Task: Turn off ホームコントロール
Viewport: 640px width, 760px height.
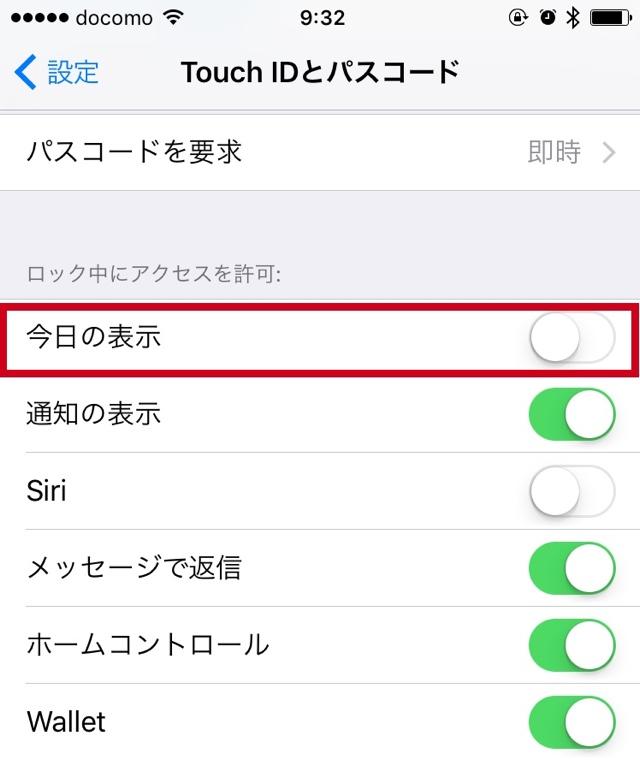Action: point(571,644)
